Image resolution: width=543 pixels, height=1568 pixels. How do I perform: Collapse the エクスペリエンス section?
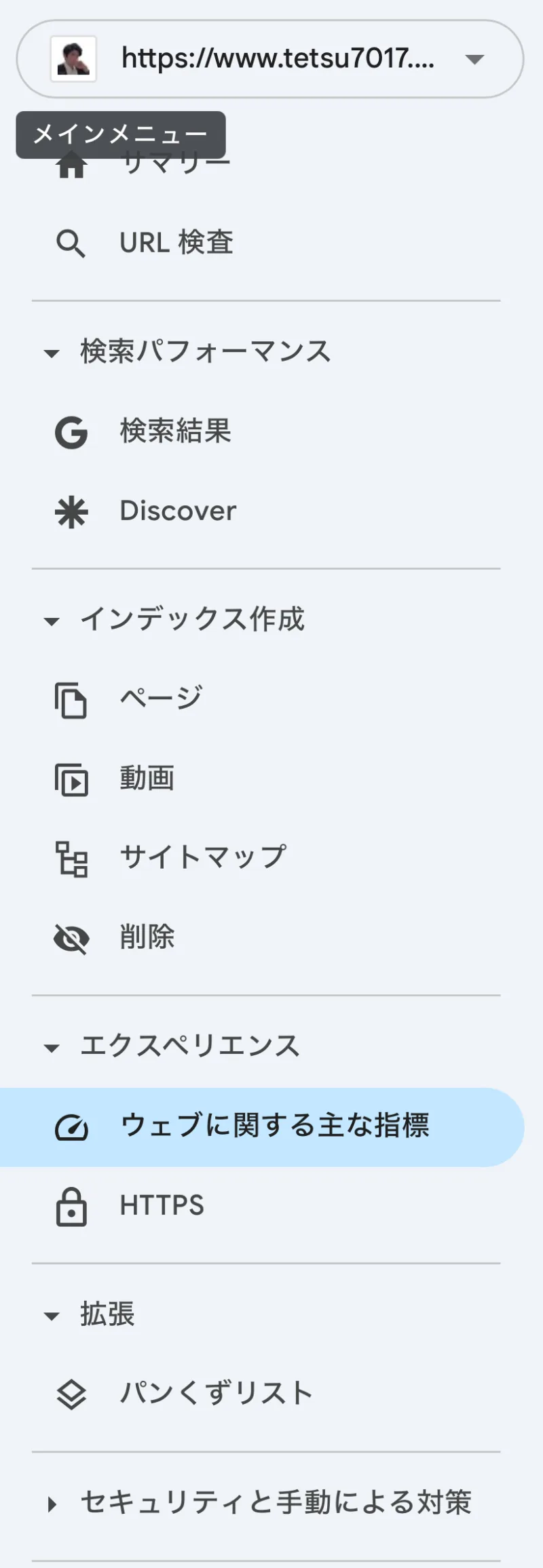tap(52, 1046)
